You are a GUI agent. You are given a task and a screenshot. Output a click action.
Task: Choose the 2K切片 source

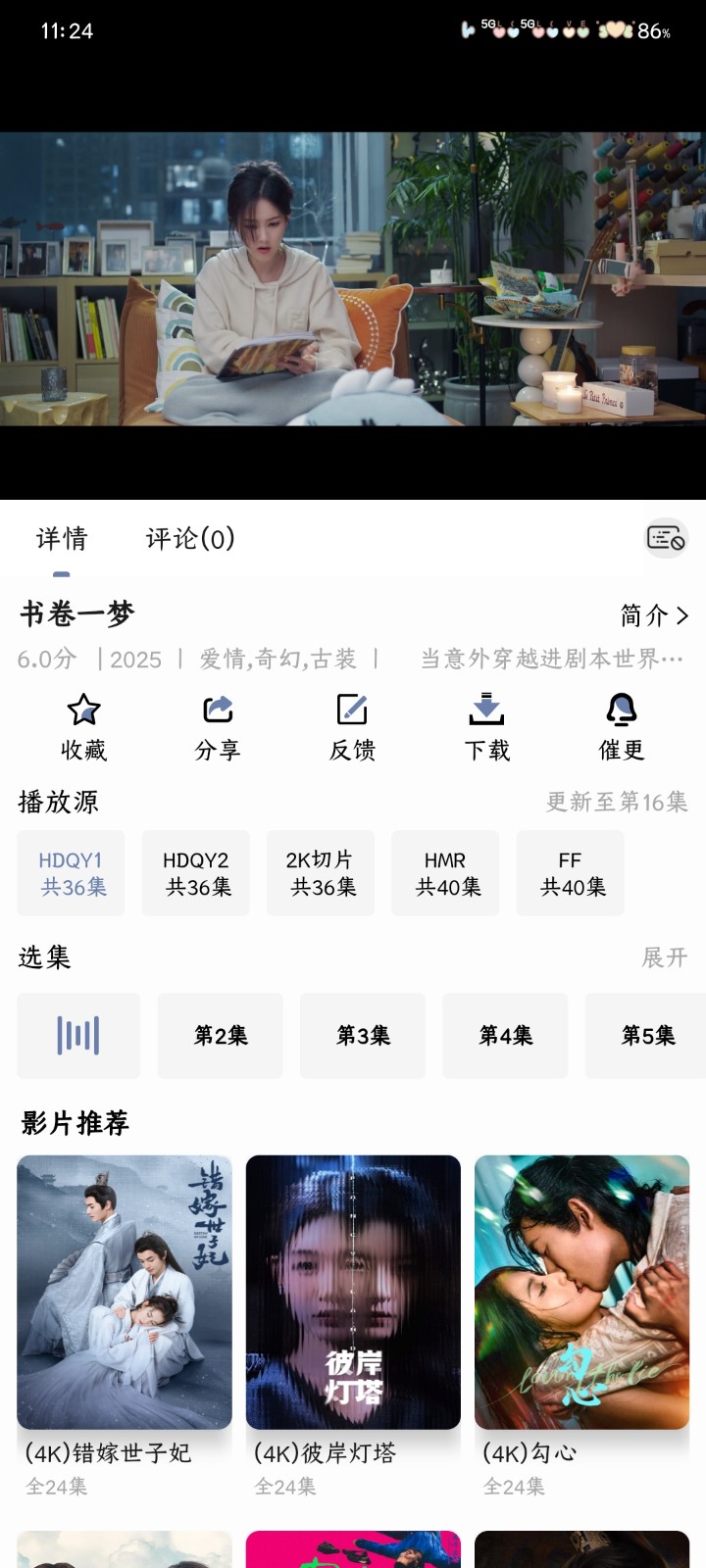pos(320,872)
